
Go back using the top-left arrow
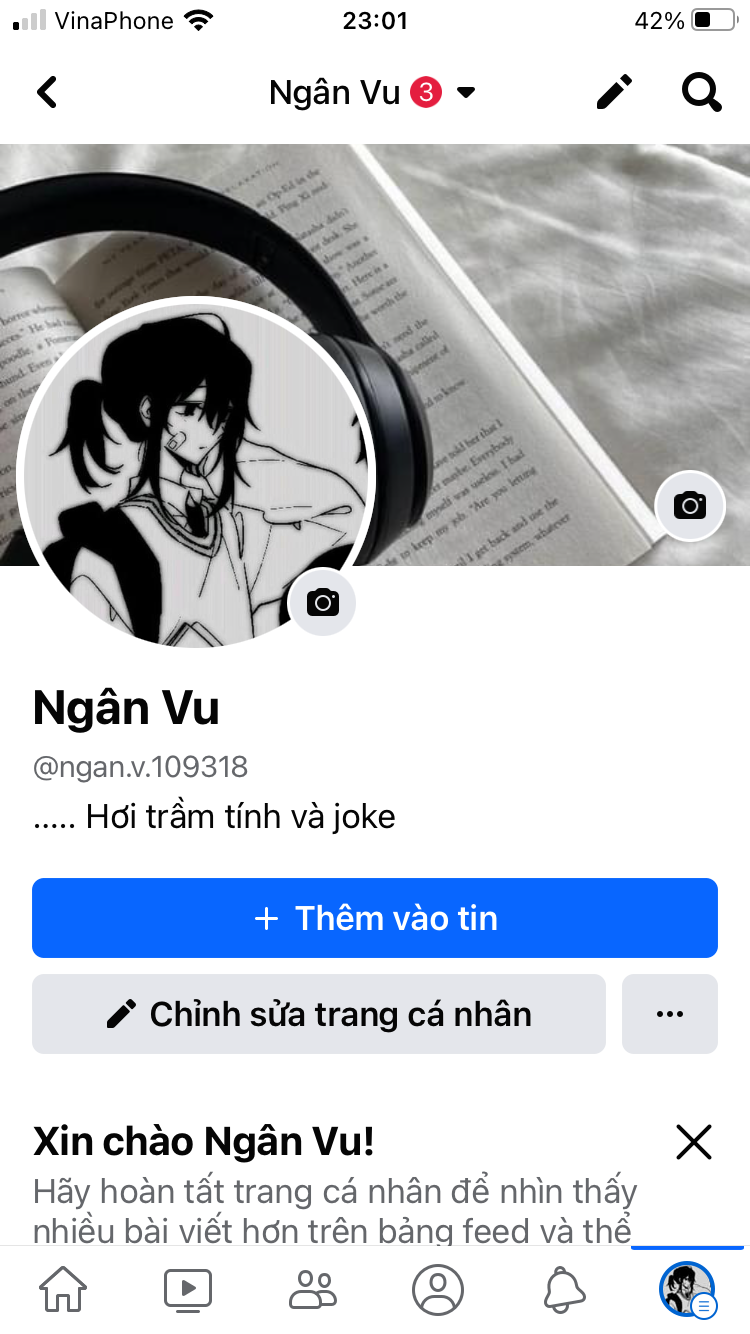click(47, 93)
